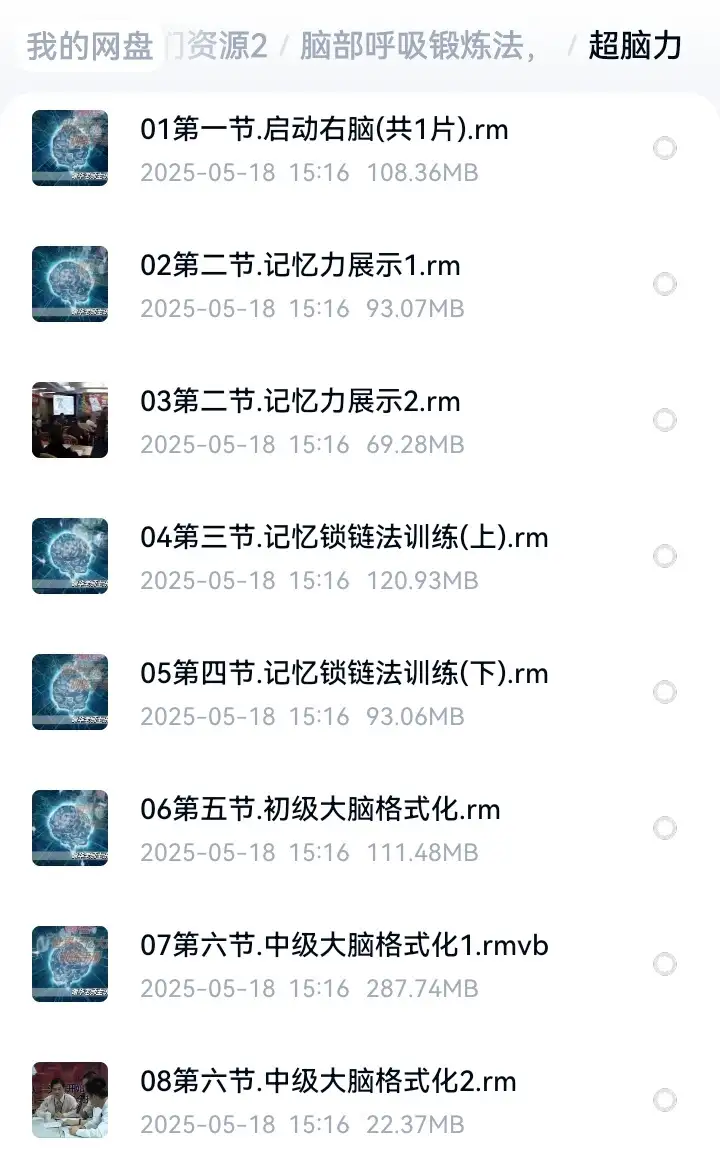Select the circle beside 04第三节.记忆锁链法训练(上)
The width and height of the screenshot is (720, 1164).
point(662,556)
